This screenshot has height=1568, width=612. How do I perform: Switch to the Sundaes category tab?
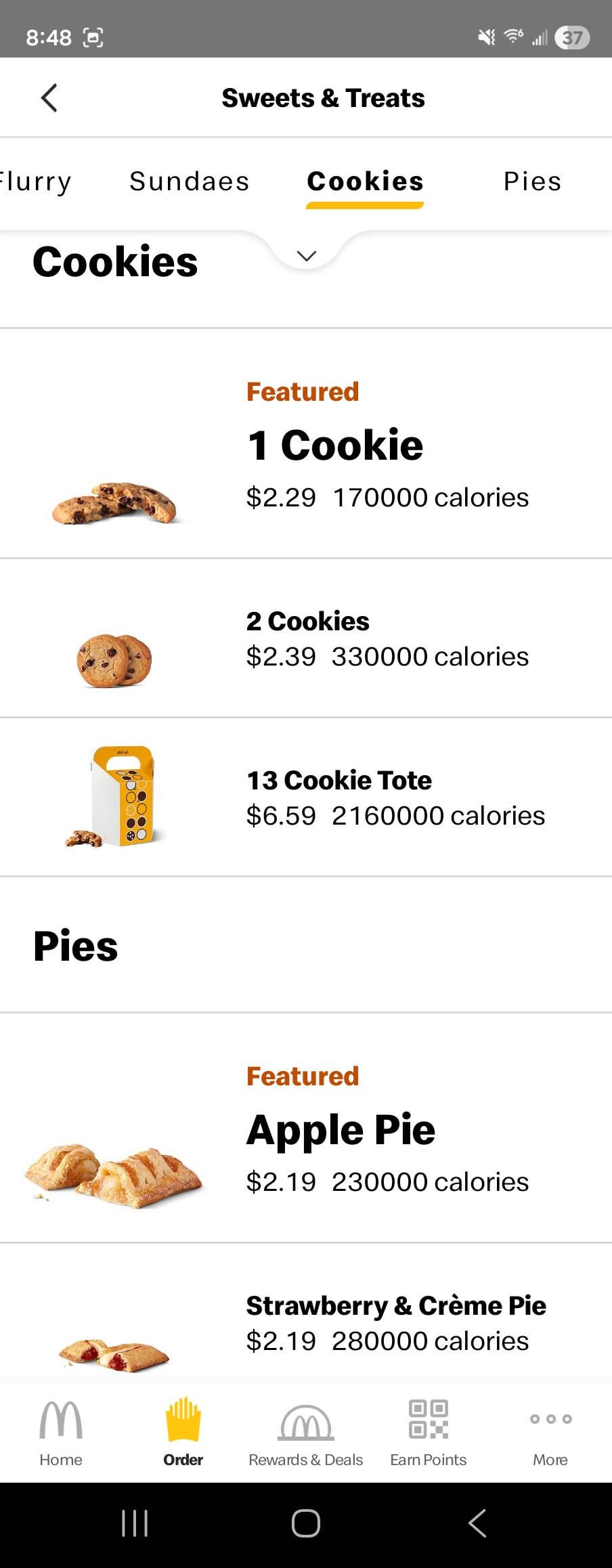point(190,181)
